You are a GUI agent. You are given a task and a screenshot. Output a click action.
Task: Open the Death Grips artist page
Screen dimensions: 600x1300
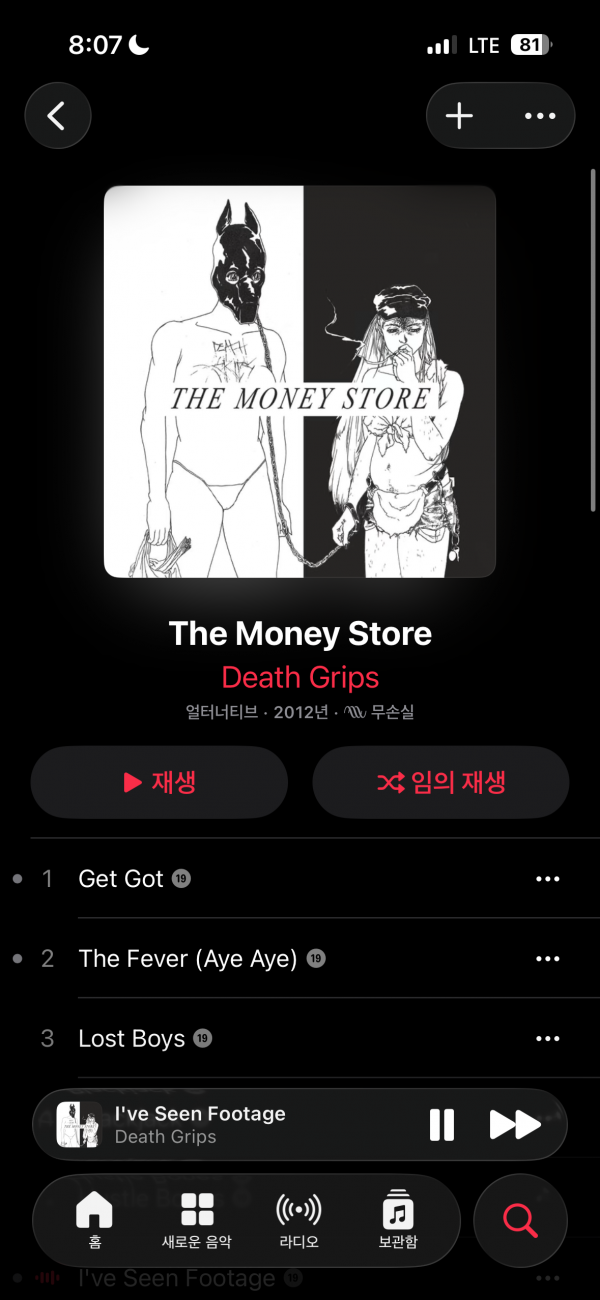click(300, 677)
